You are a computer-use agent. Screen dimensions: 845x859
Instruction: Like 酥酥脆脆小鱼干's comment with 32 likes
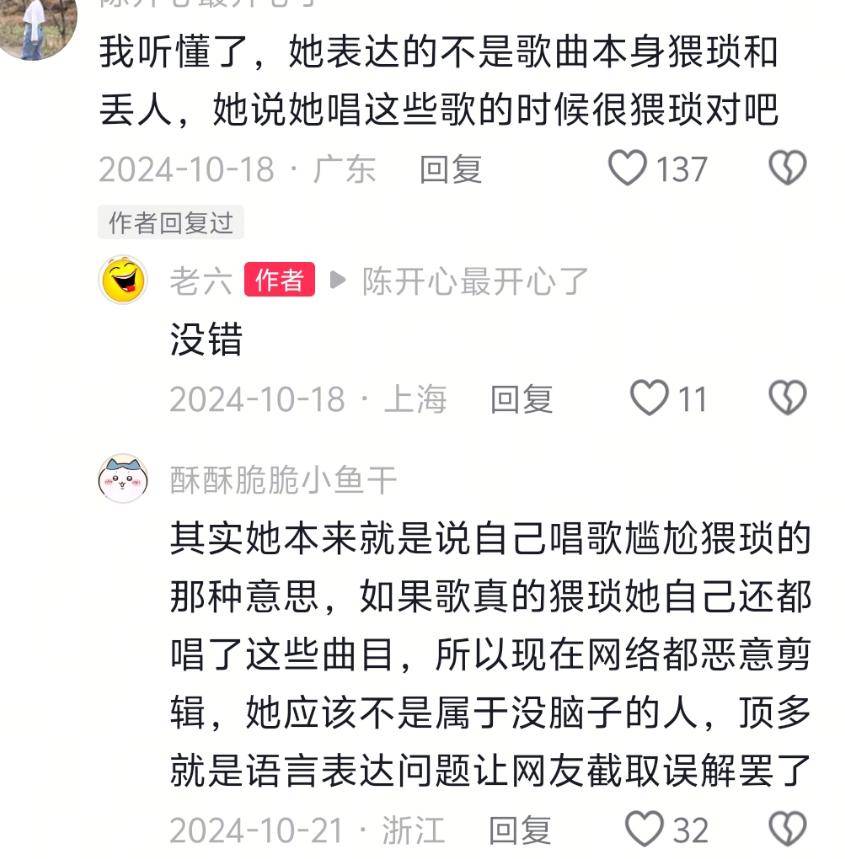pos(644,829)
